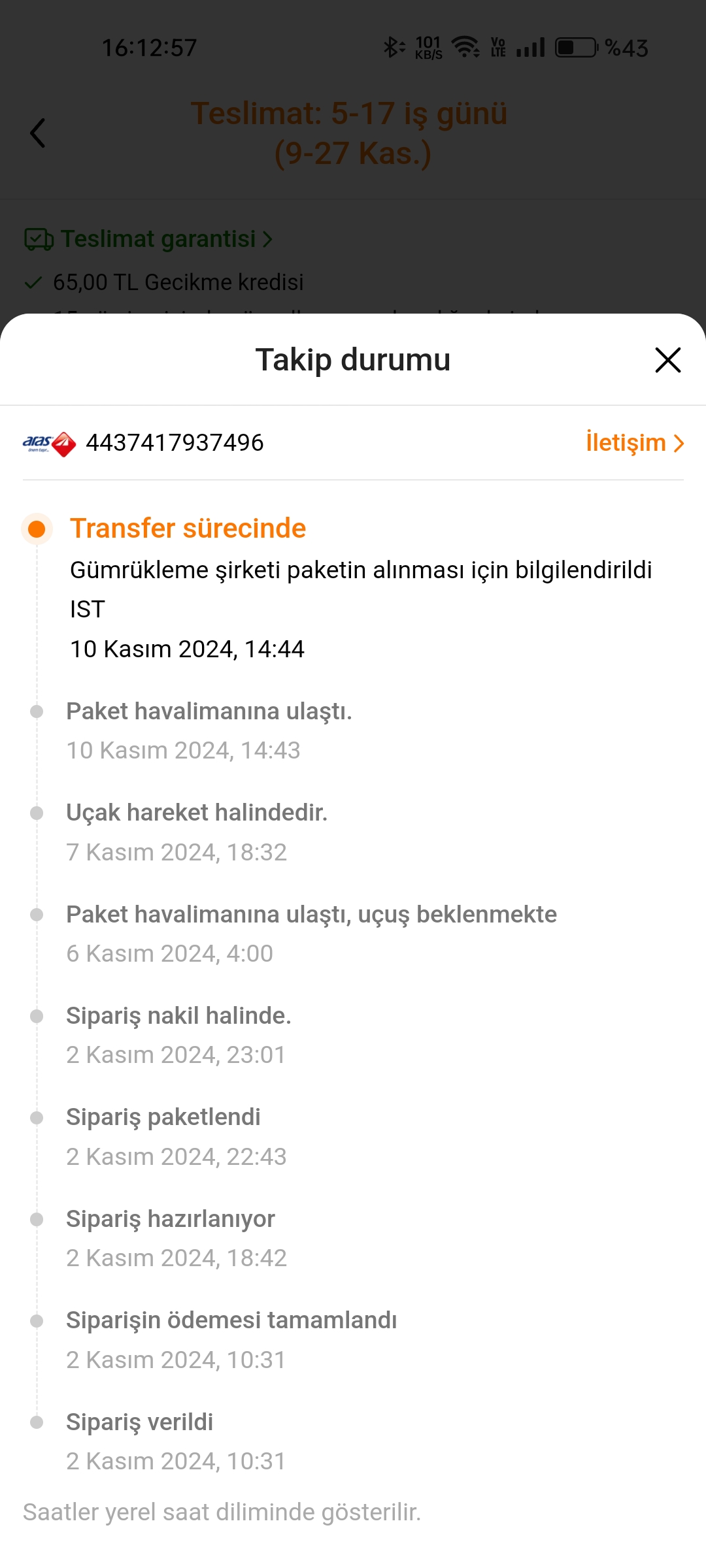
Task: Open the İletişim contact link
Action: click(x=633, y=443)
